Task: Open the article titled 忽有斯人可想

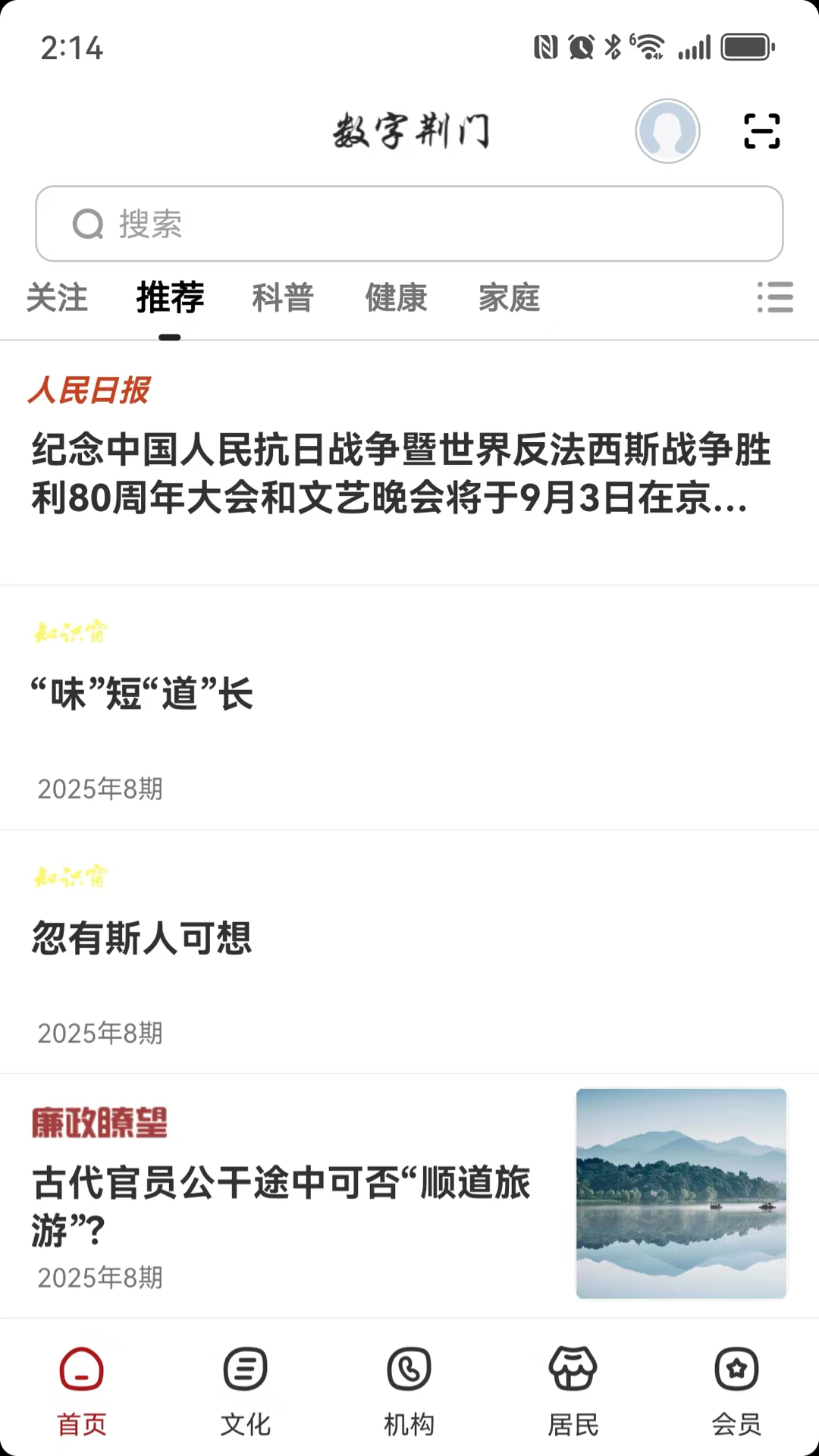Action: [143, 939]
